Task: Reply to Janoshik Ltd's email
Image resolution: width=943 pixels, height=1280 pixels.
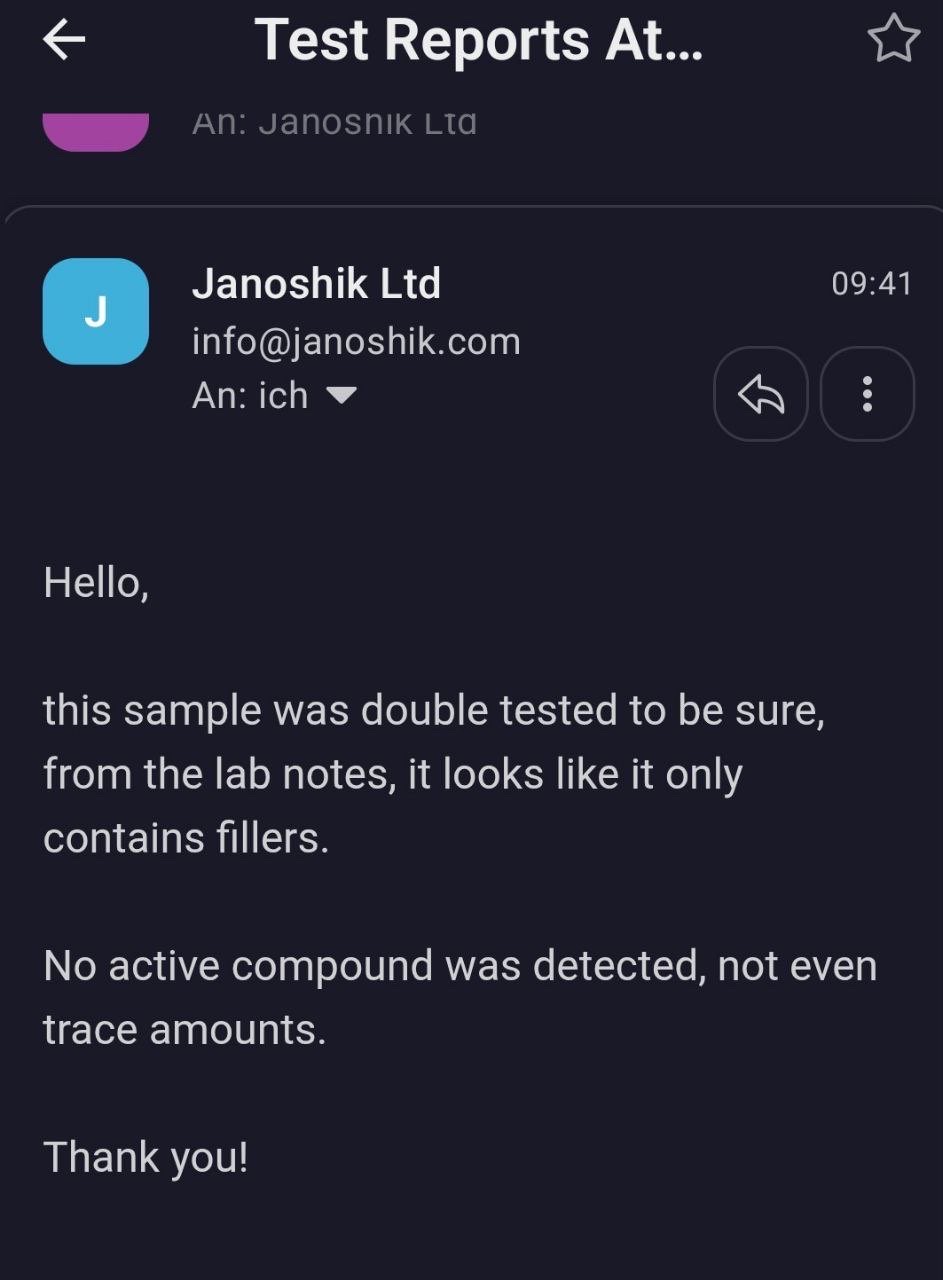Action: coord(760,394)
